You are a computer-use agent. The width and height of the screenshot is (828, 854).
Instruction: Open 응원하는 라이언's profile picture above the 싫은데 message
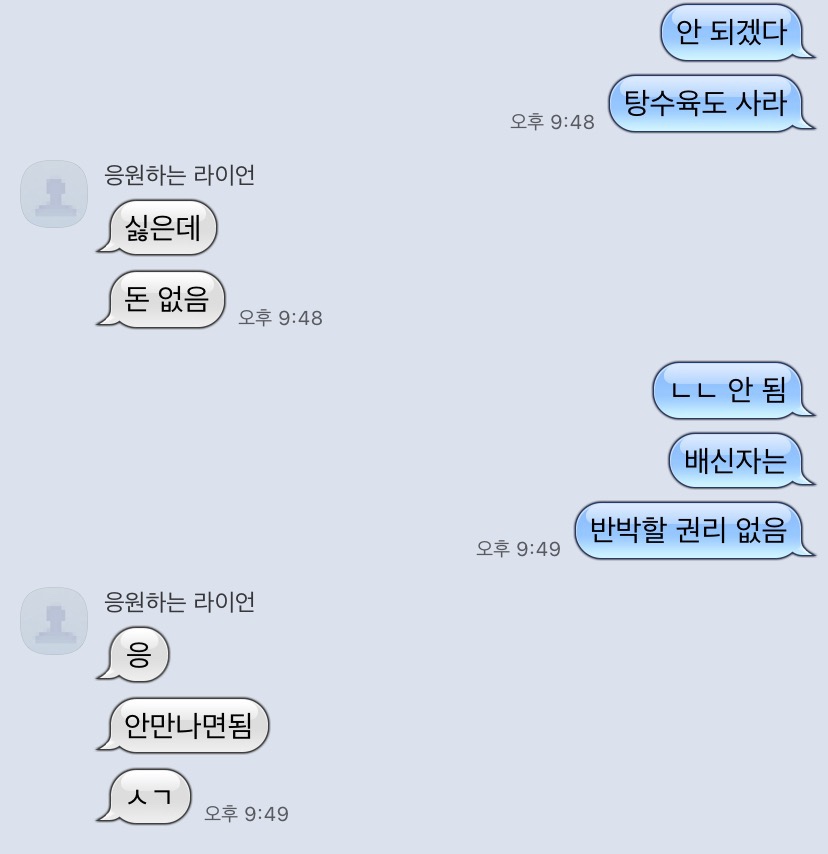pyautogui.click(x=54, y=194)
